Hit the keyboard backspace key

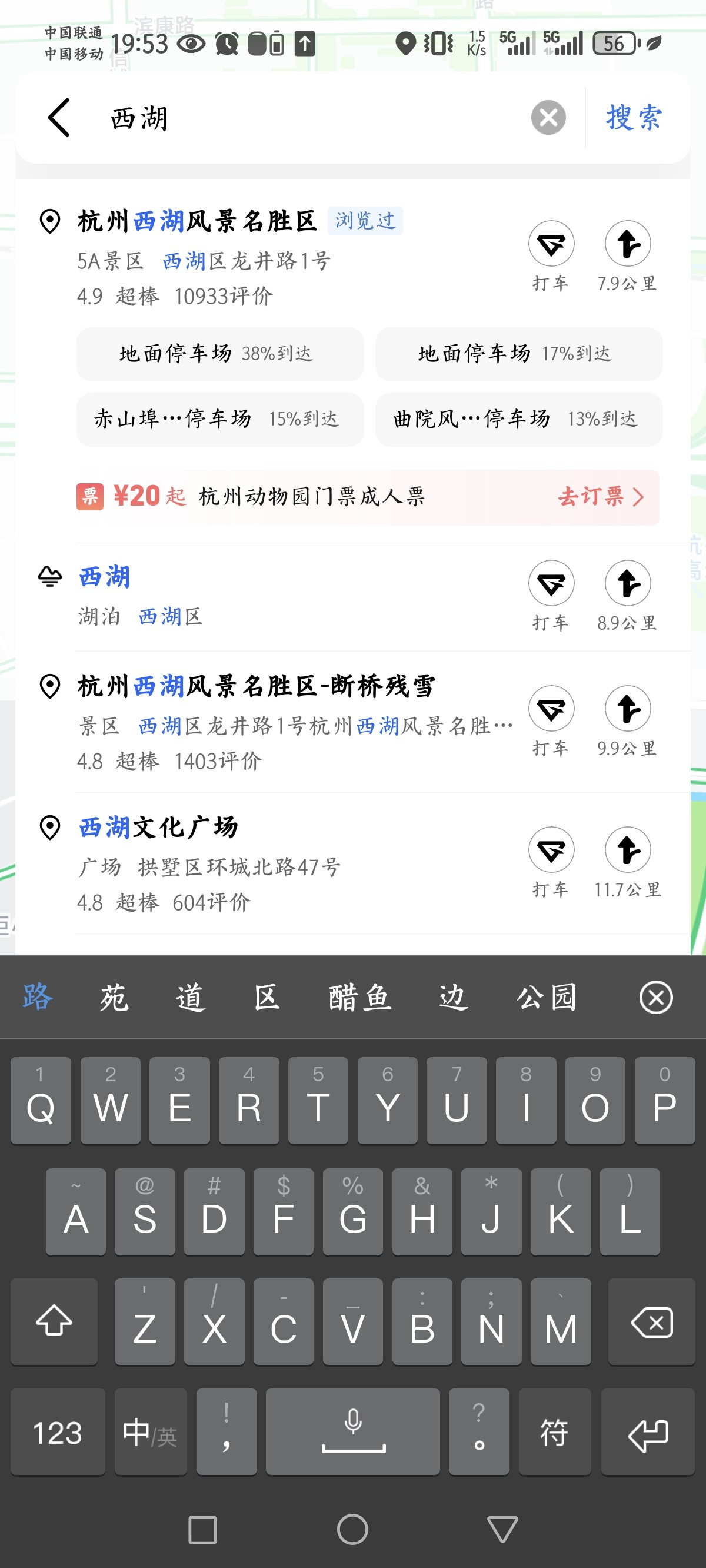[x=651, y=1321]
